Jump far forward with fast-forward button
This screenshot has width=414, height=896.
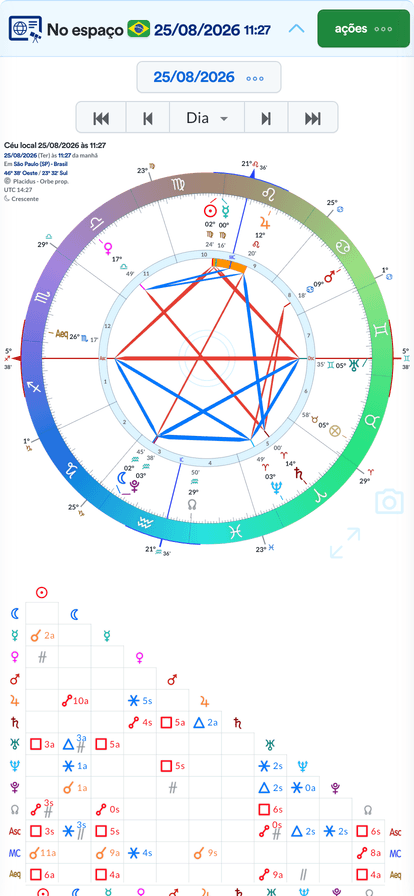click(x=313, y=118)
